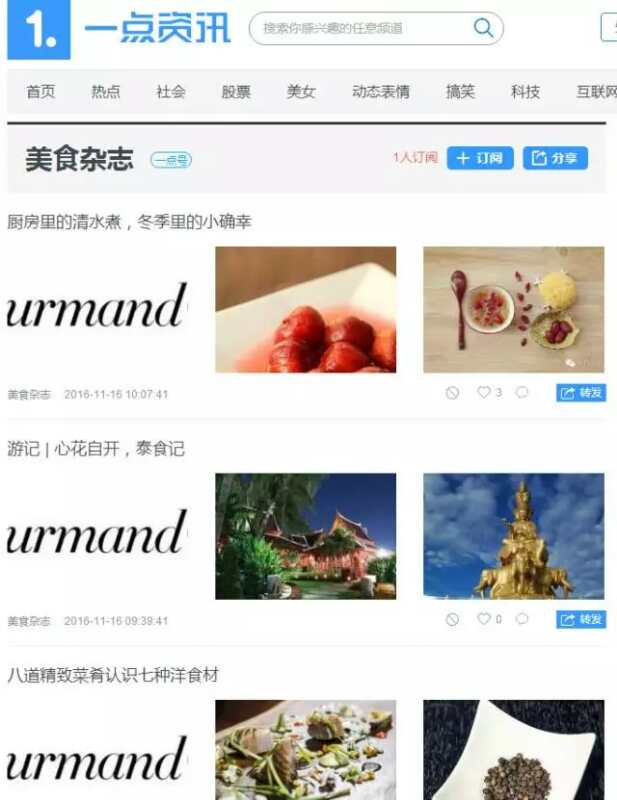This screenshot has width=617, height=800.
Task: Open article 游记 | 心花自开，泰食记
Action: [96, 449]
